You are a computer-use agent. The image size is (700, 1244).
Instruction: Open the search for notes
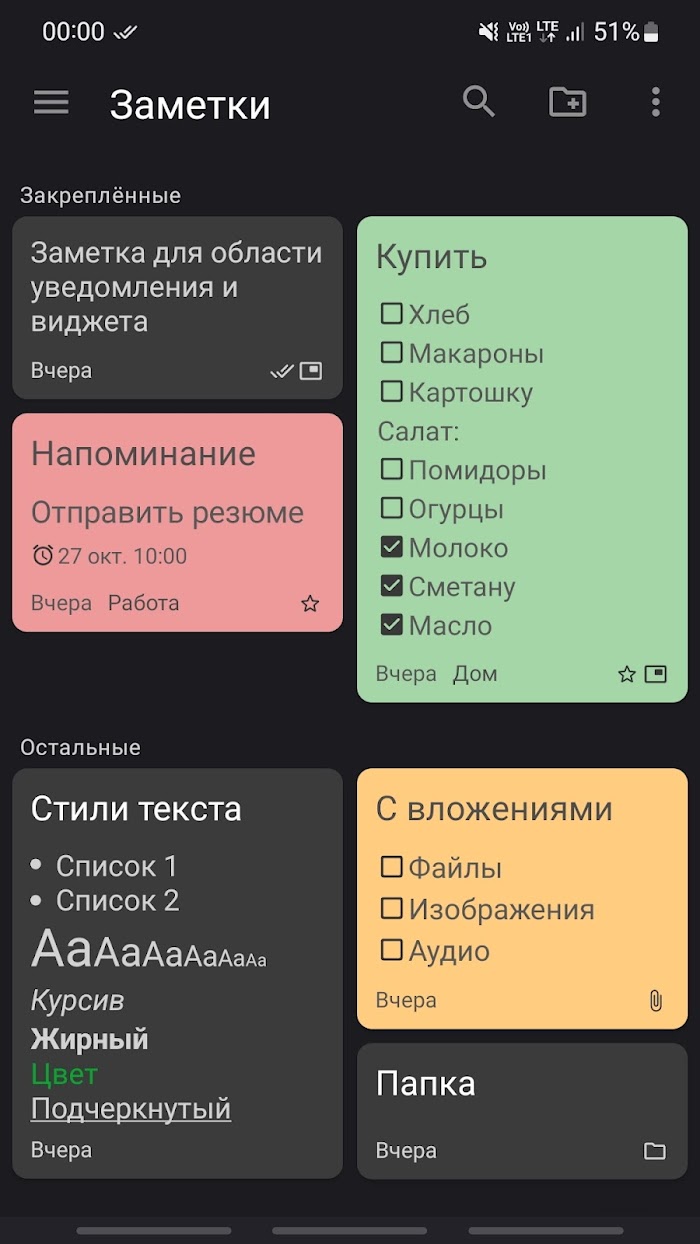(x=479, y=102)
